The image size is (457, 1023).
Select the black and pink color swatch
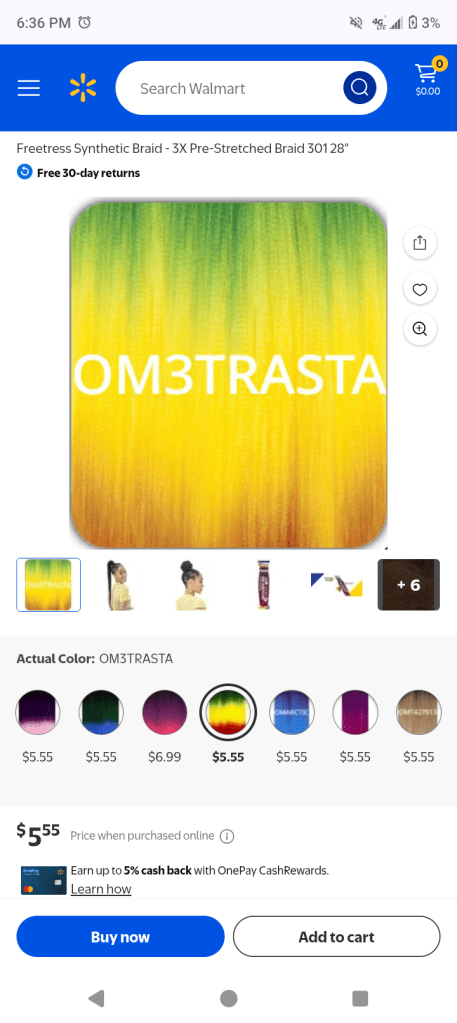38,712
